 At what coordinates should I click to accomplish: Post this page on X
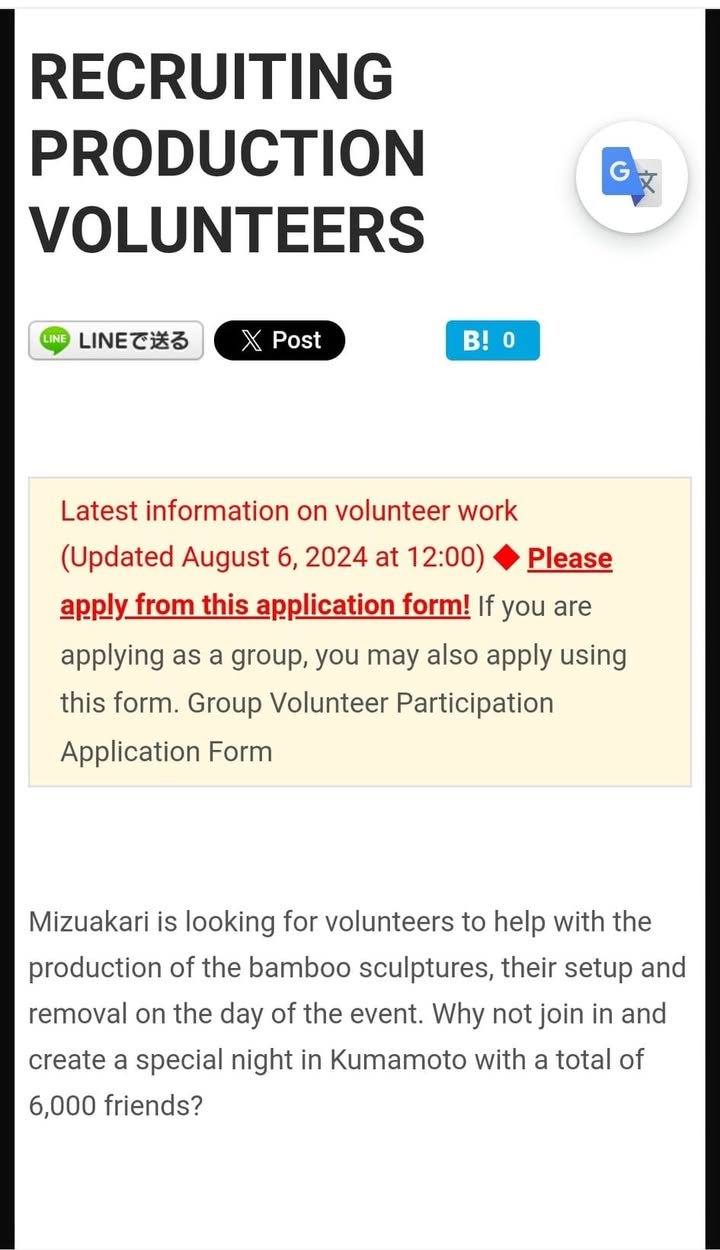pos(279,341)
